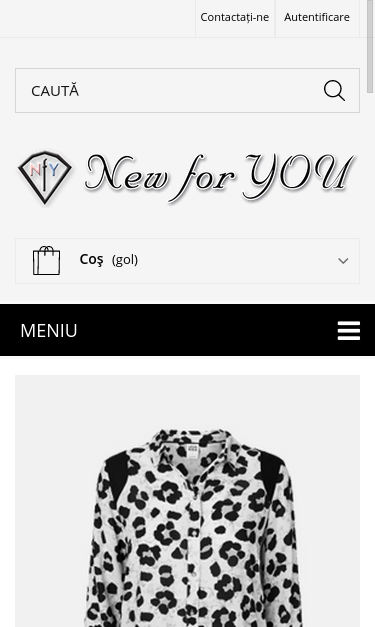This screenshot has width=375, height=627.
Task: Expand the Coş (gol) cart dropdown
Action: tap(188, 261)
